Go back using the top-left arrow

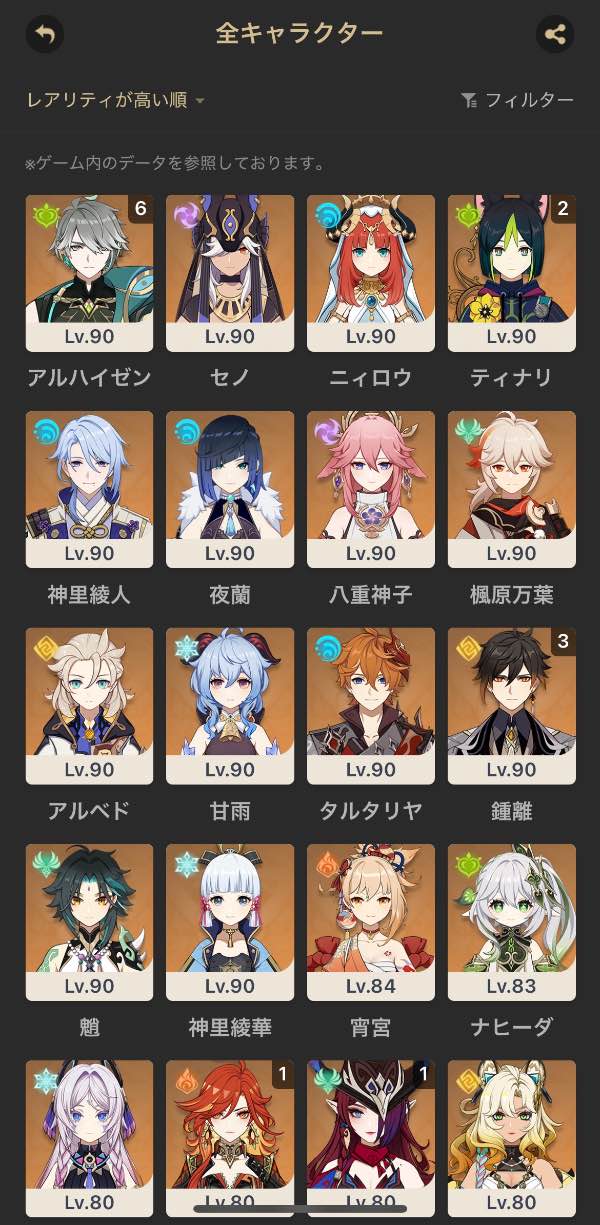pos(44,34)
